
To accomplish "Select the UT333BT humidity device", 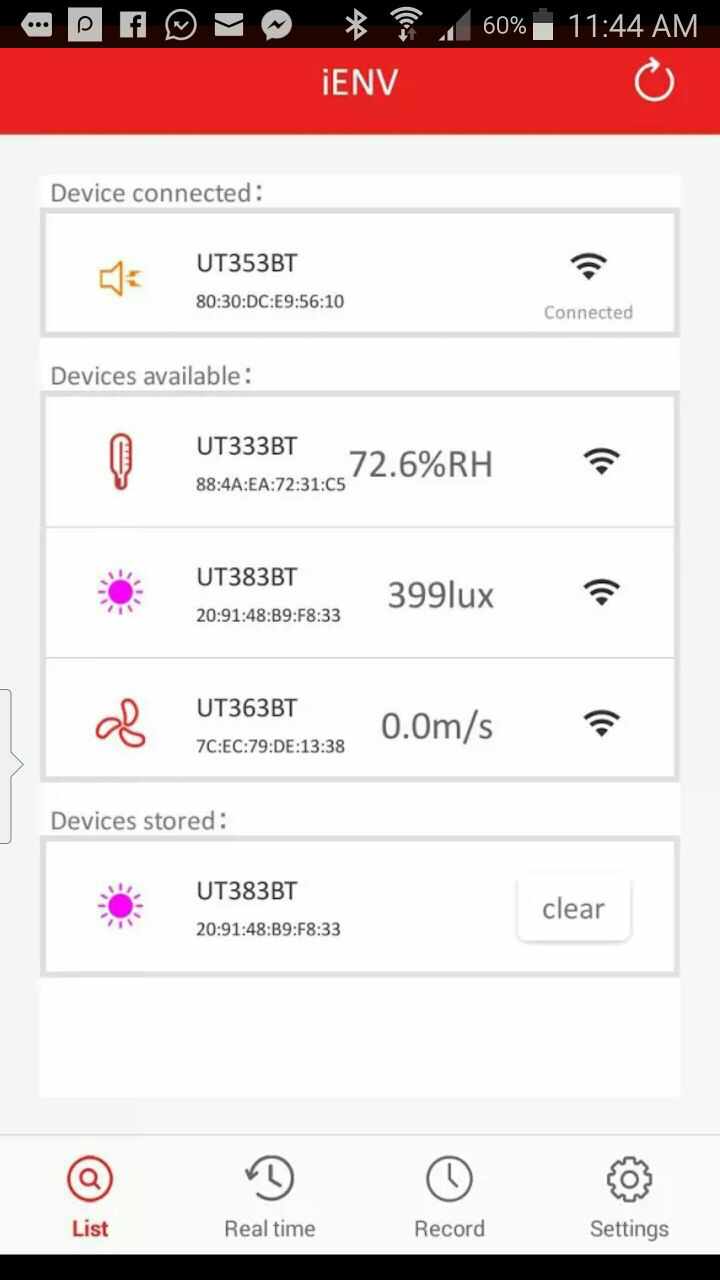I will click(359, 462).
